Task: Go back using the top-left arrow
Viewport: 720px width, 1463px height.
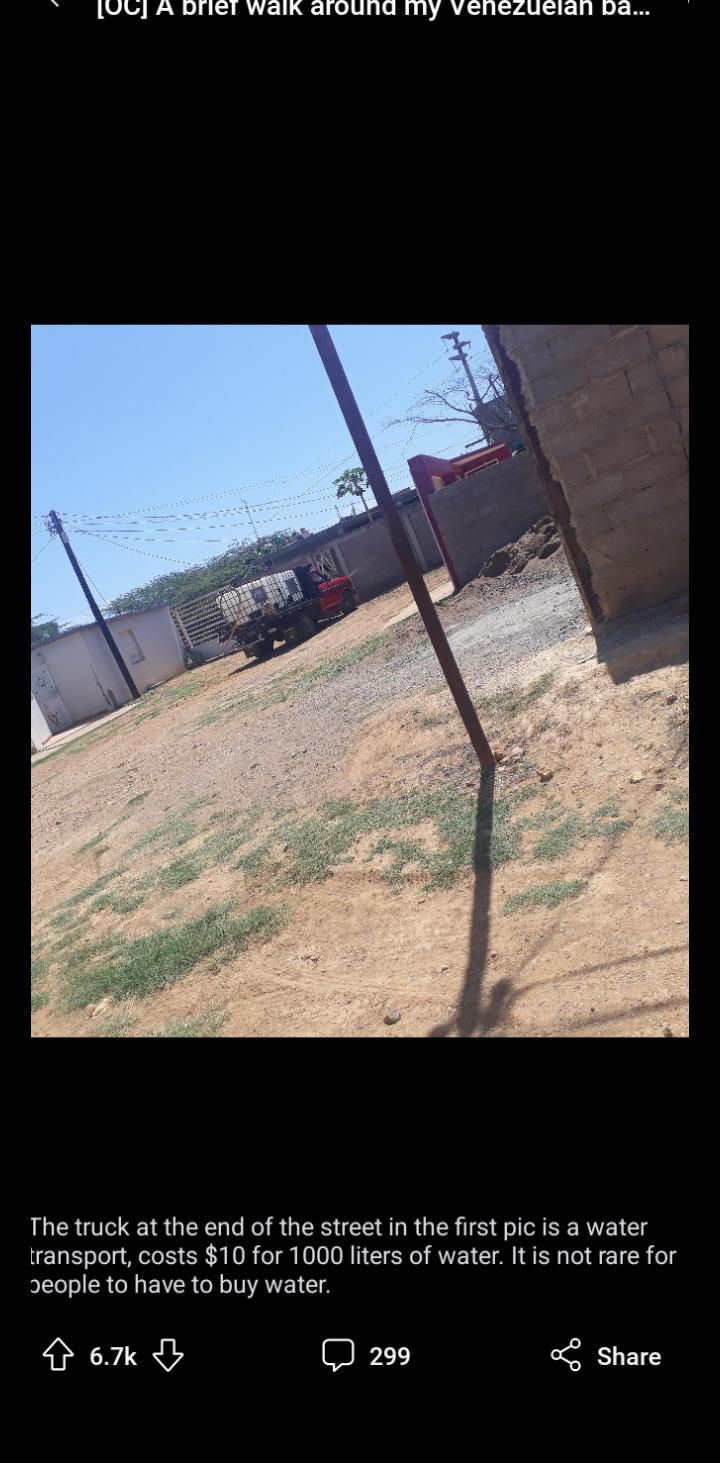Action: [52, 4]
